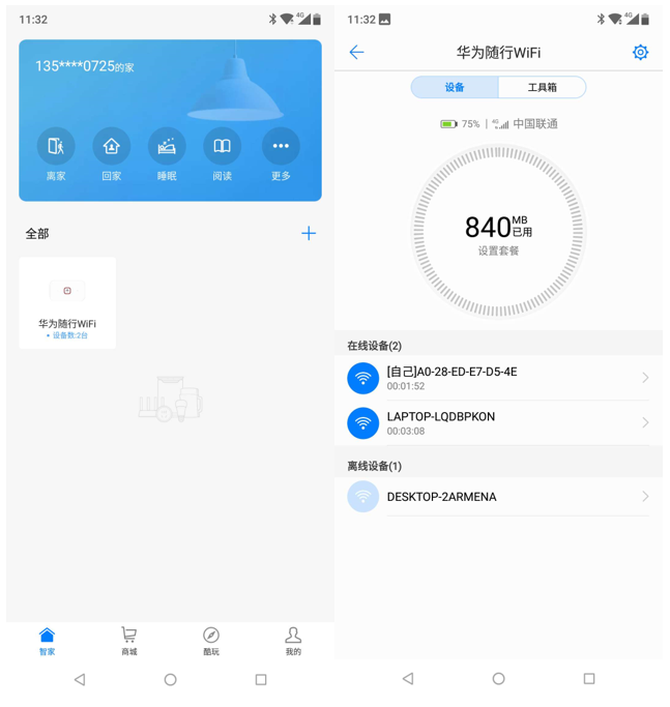Select the 设备 tab
The height and width of the screenshot is (707, 670).
pyautogui.click(x=455, y=88)
